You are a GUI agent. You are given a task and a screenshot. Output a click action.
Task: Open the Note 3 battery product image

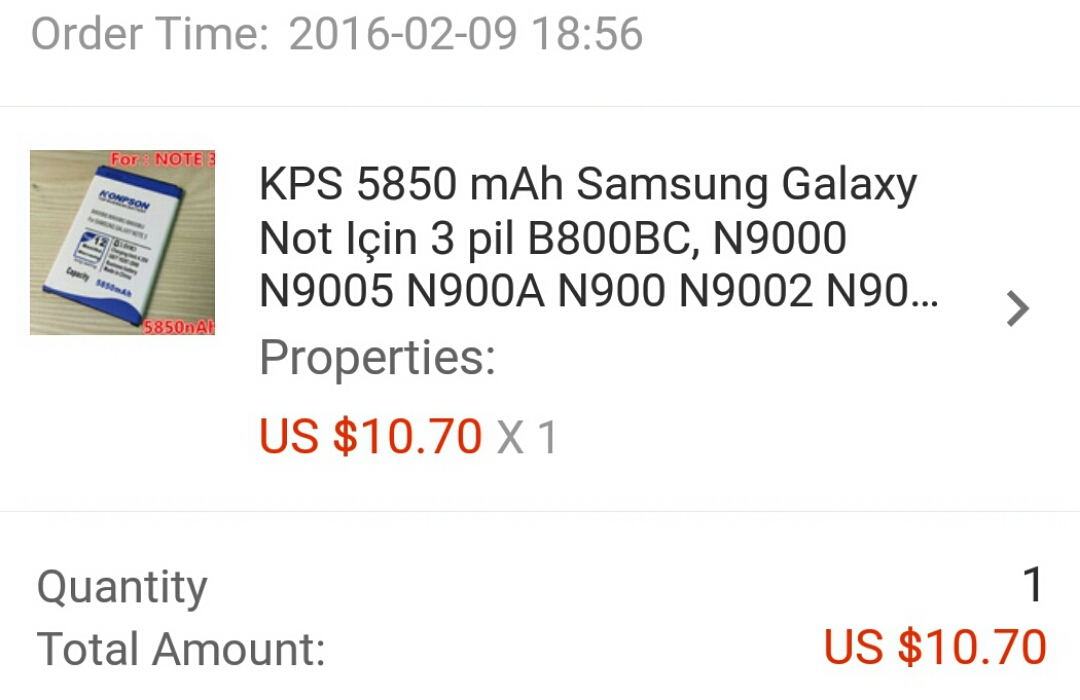122,242
